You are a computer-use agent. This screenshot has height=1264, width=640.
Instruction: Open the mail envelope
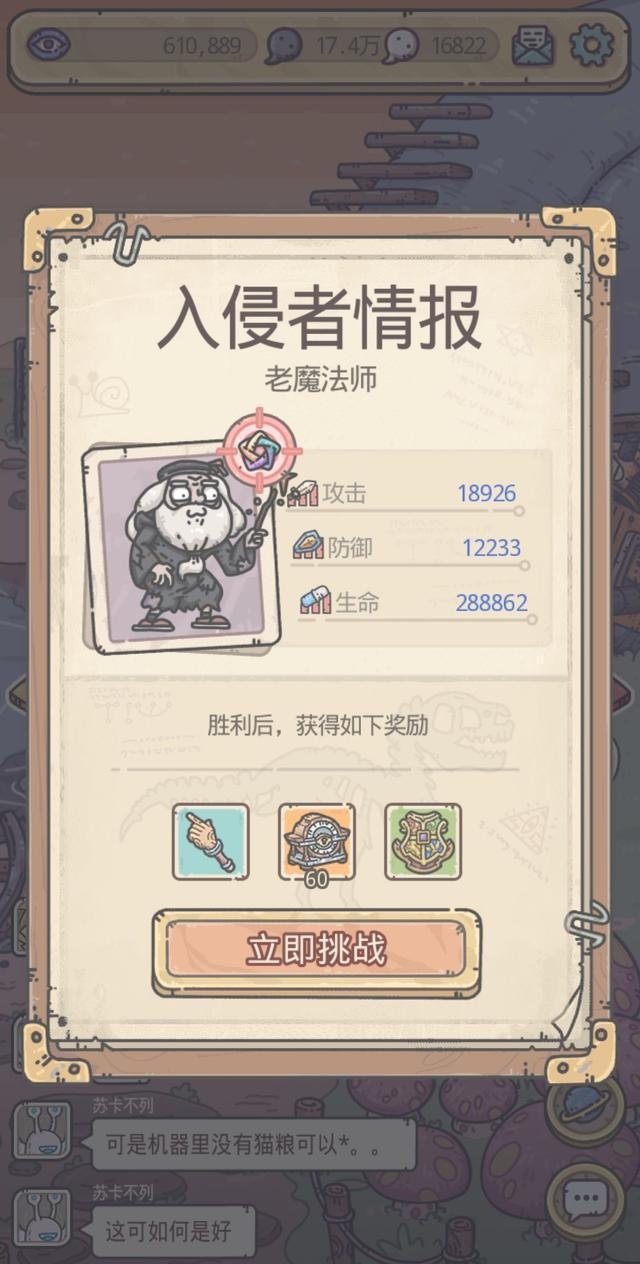pos(533,45)
